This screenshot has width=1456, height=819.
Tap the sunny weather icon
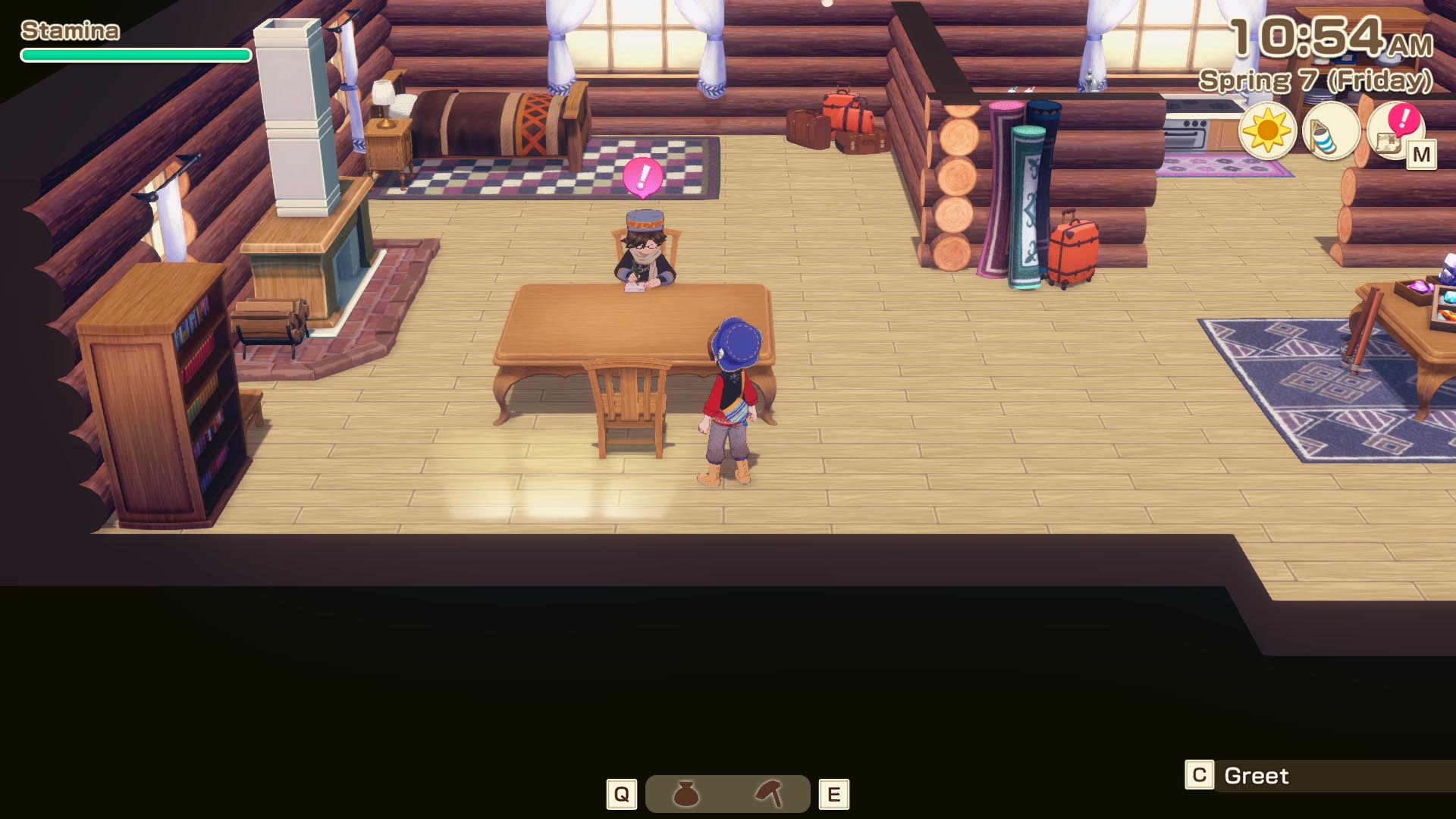coord(1266,131)
